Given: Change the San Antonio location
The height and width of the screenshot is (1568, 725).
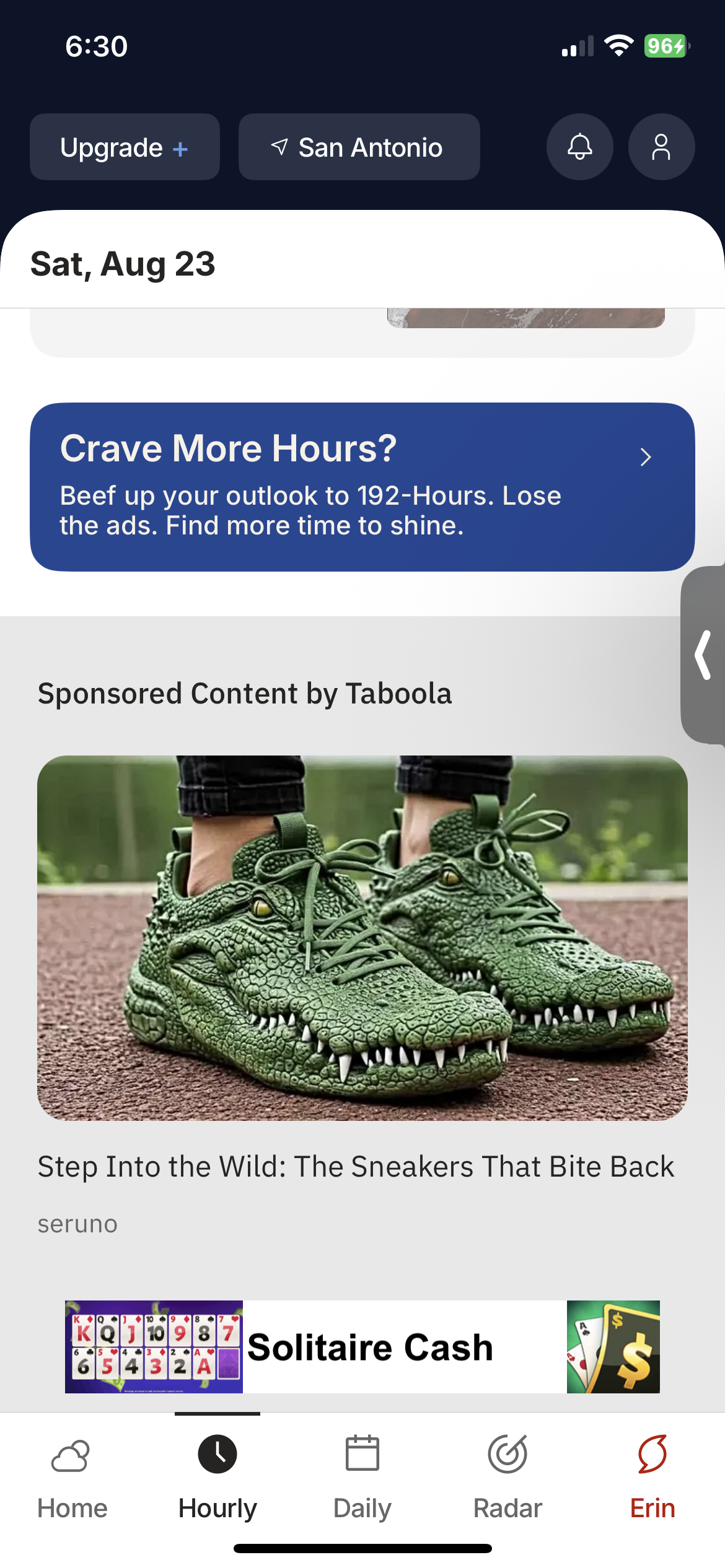Looking at the screenshot, I should pos(359,147).
